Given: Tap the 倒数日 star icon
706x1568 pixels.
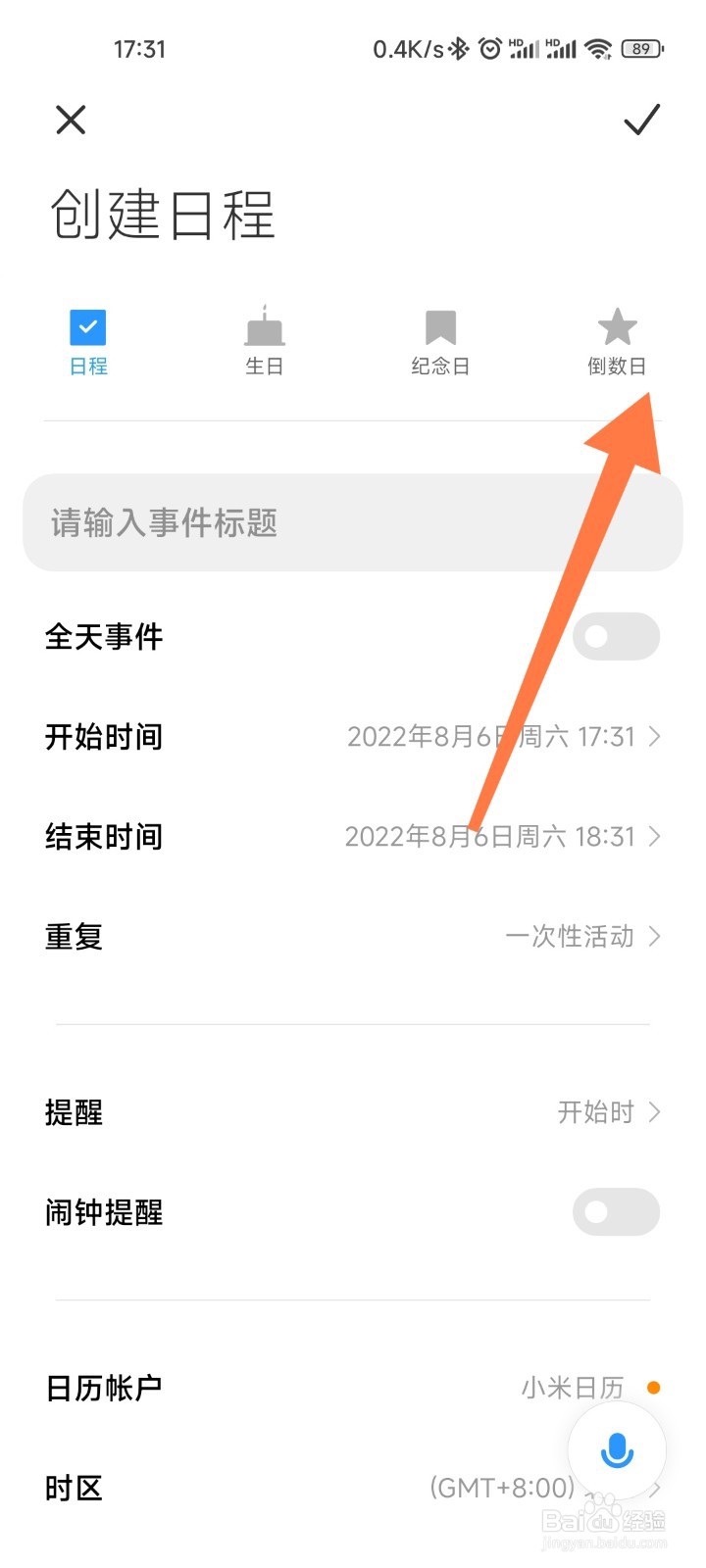Looking at the screenshot, I should 617,326.
